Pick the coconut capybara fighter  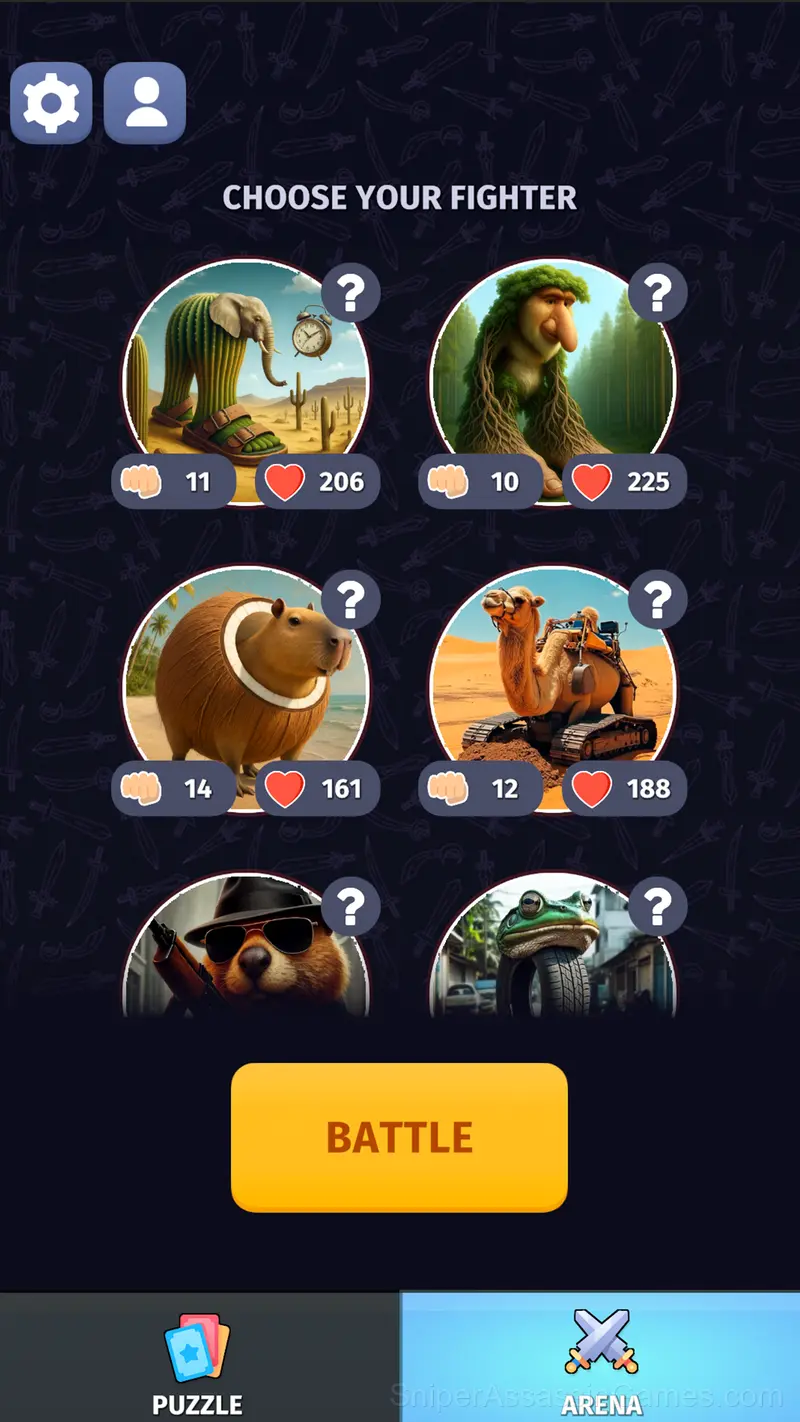point(245,689)
